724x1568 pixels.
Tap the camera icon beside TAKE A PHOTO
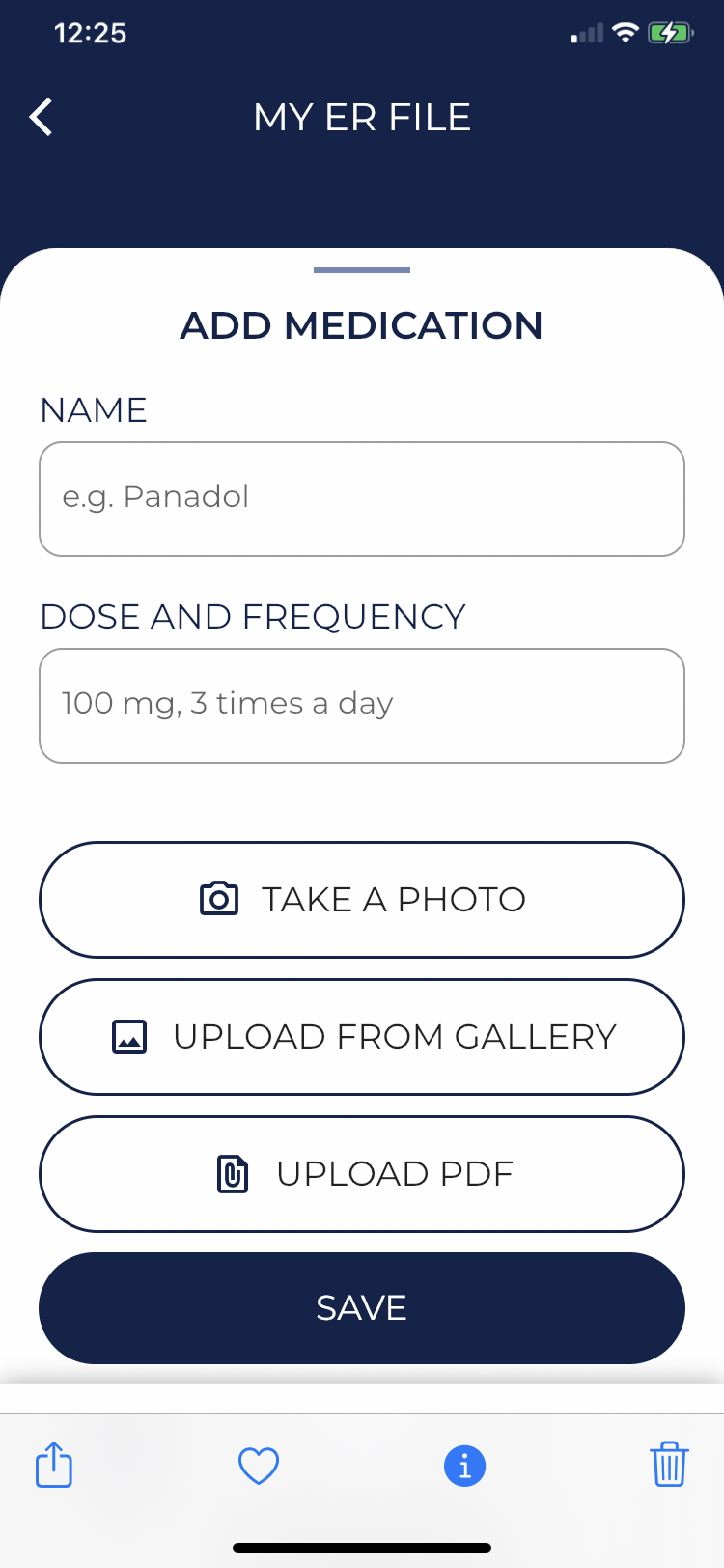coord(220,898)
